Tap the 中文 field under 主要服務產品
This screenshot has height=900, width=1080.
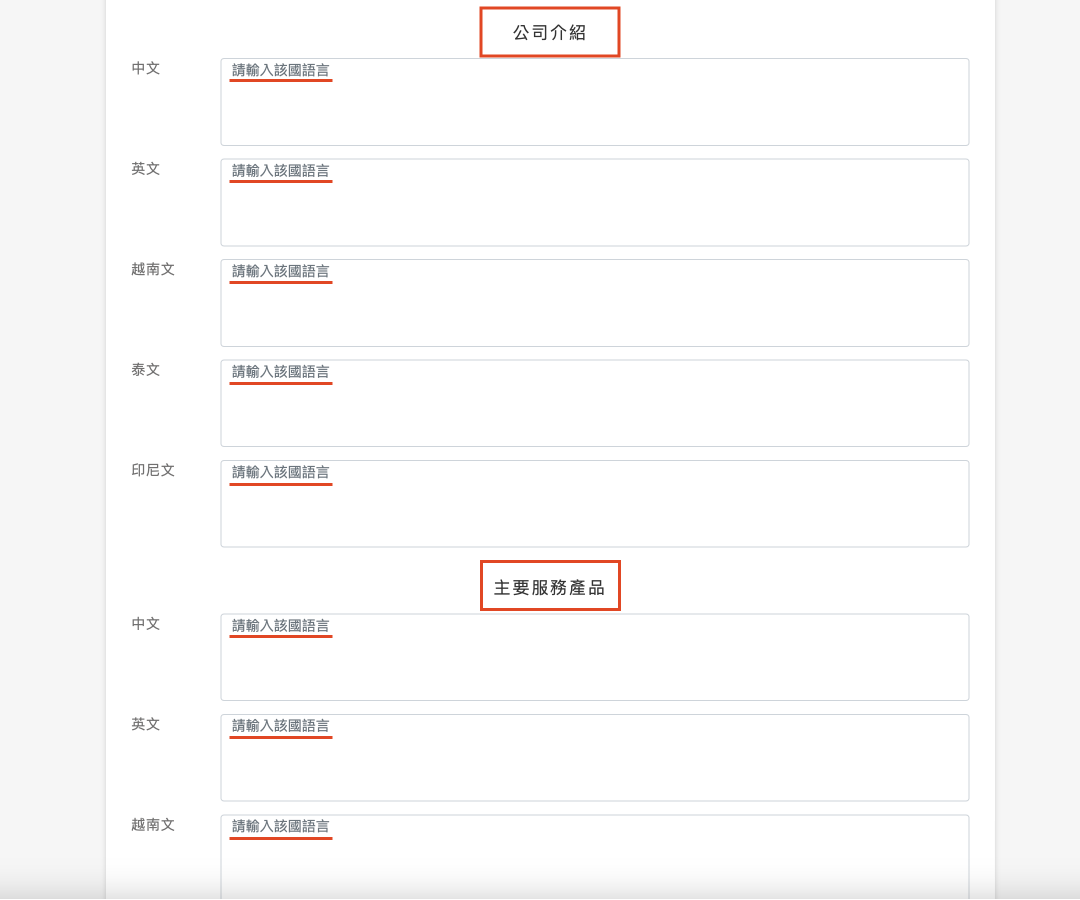coord(594,657)
